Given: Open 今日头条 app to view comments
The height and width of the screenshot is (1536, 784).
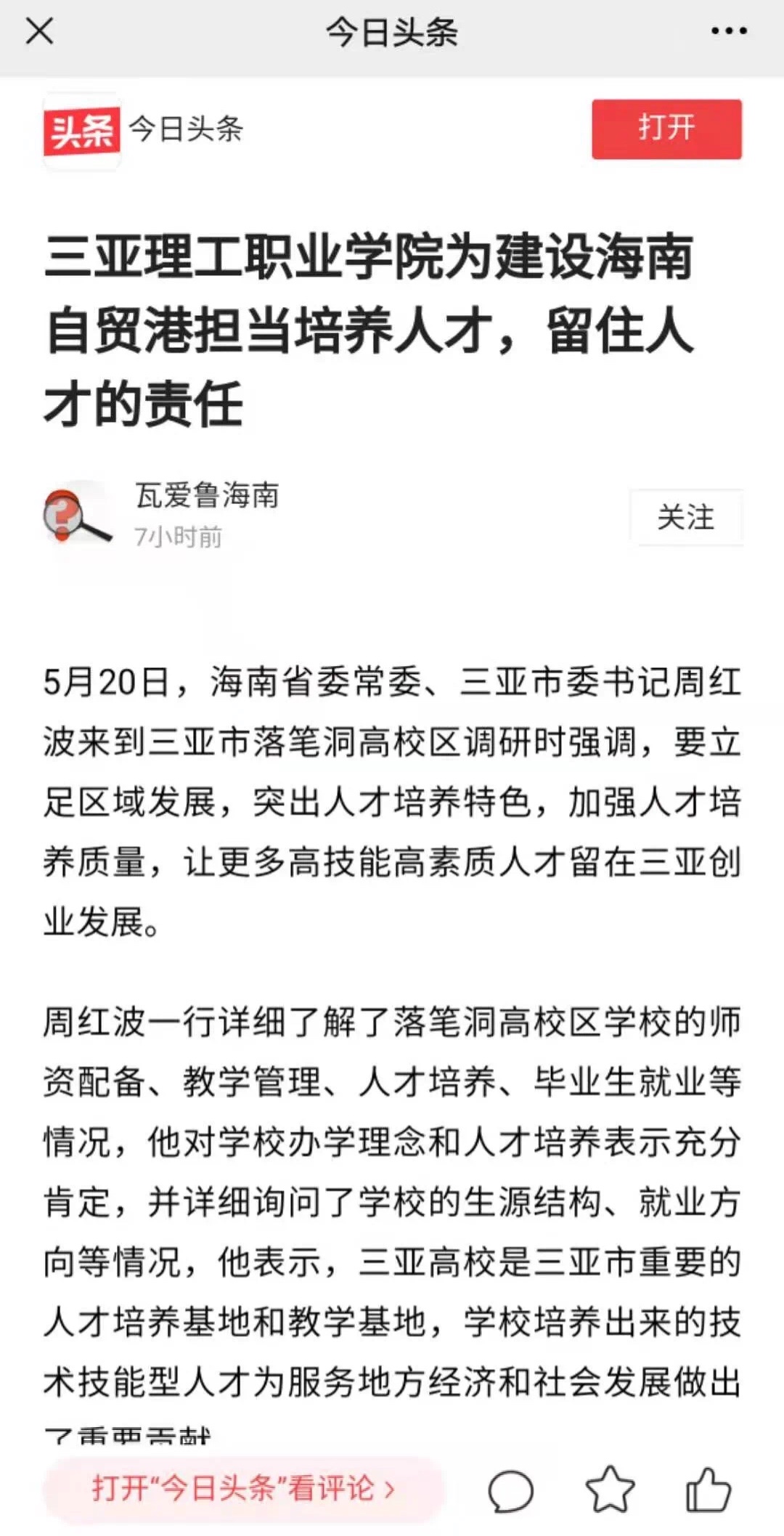Looking at the screenshot, I should [243, 1488].
